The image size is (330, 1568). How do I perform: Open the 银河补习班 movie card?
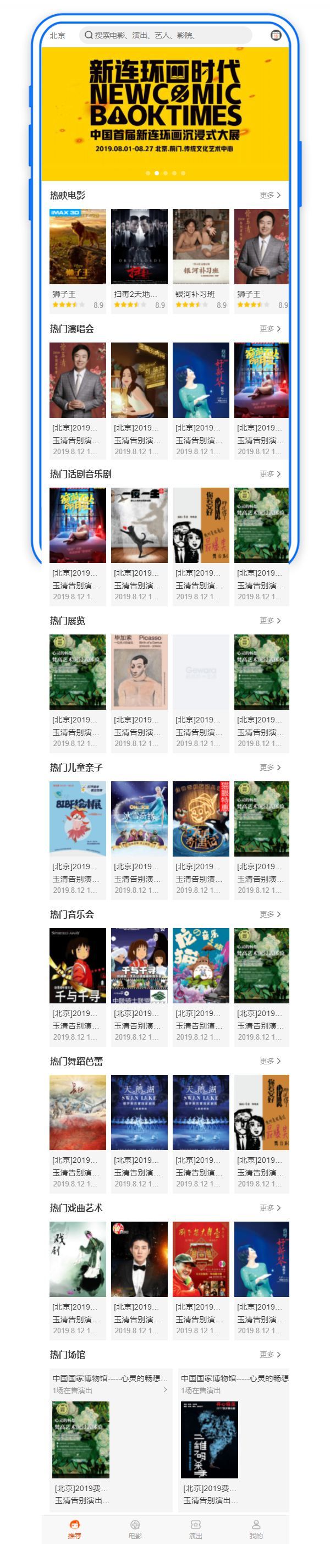tap(200, 260)
